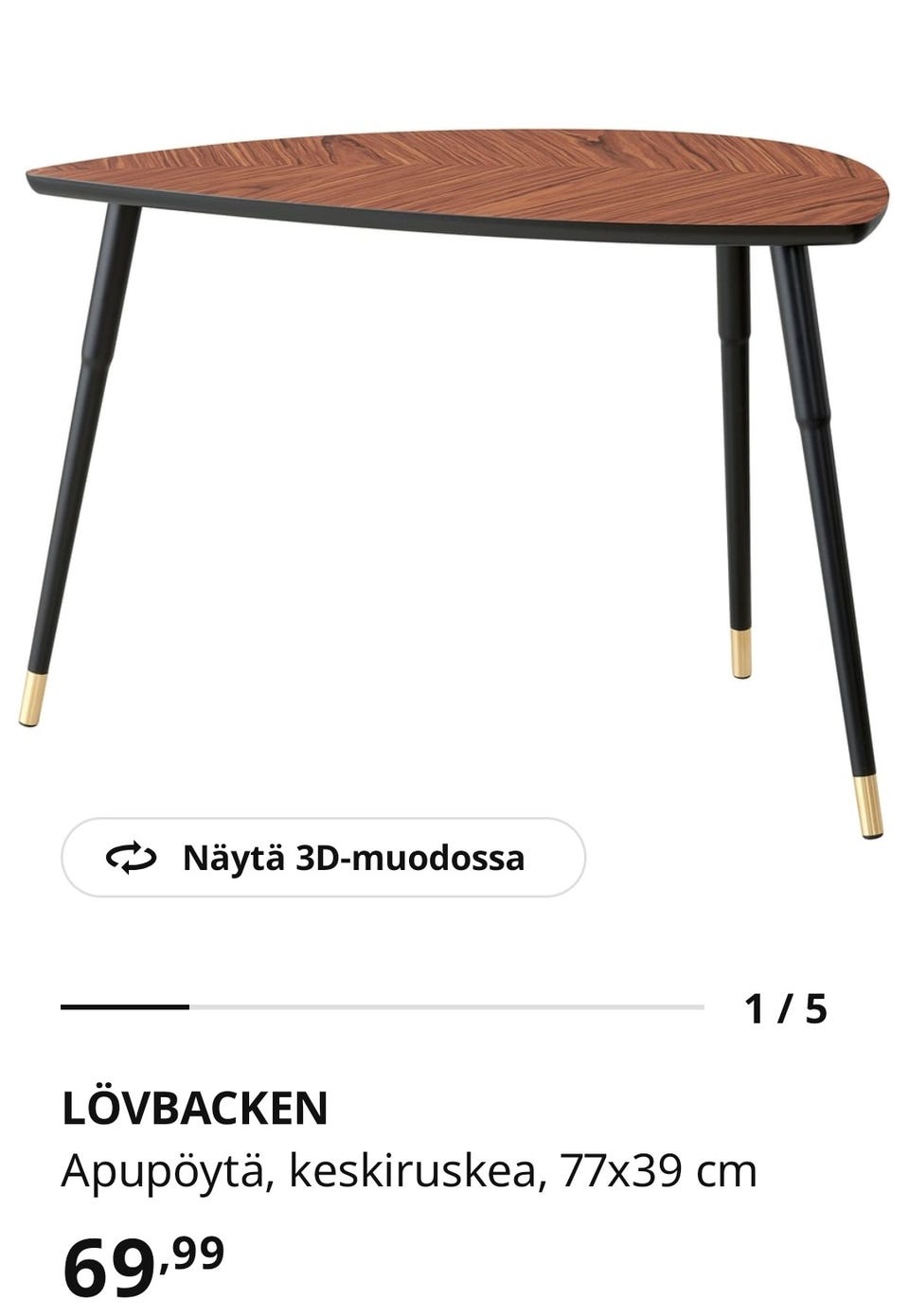
Task: Select the circular rotate symbol beside Näytä 3D-muodossa
Action: 133,860
